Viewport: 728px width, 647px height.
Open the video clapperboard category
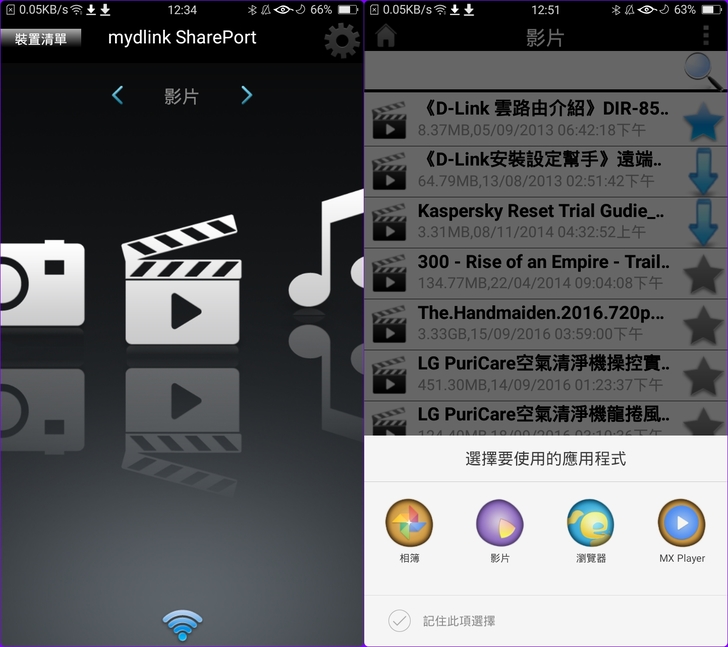pos(182,283)
